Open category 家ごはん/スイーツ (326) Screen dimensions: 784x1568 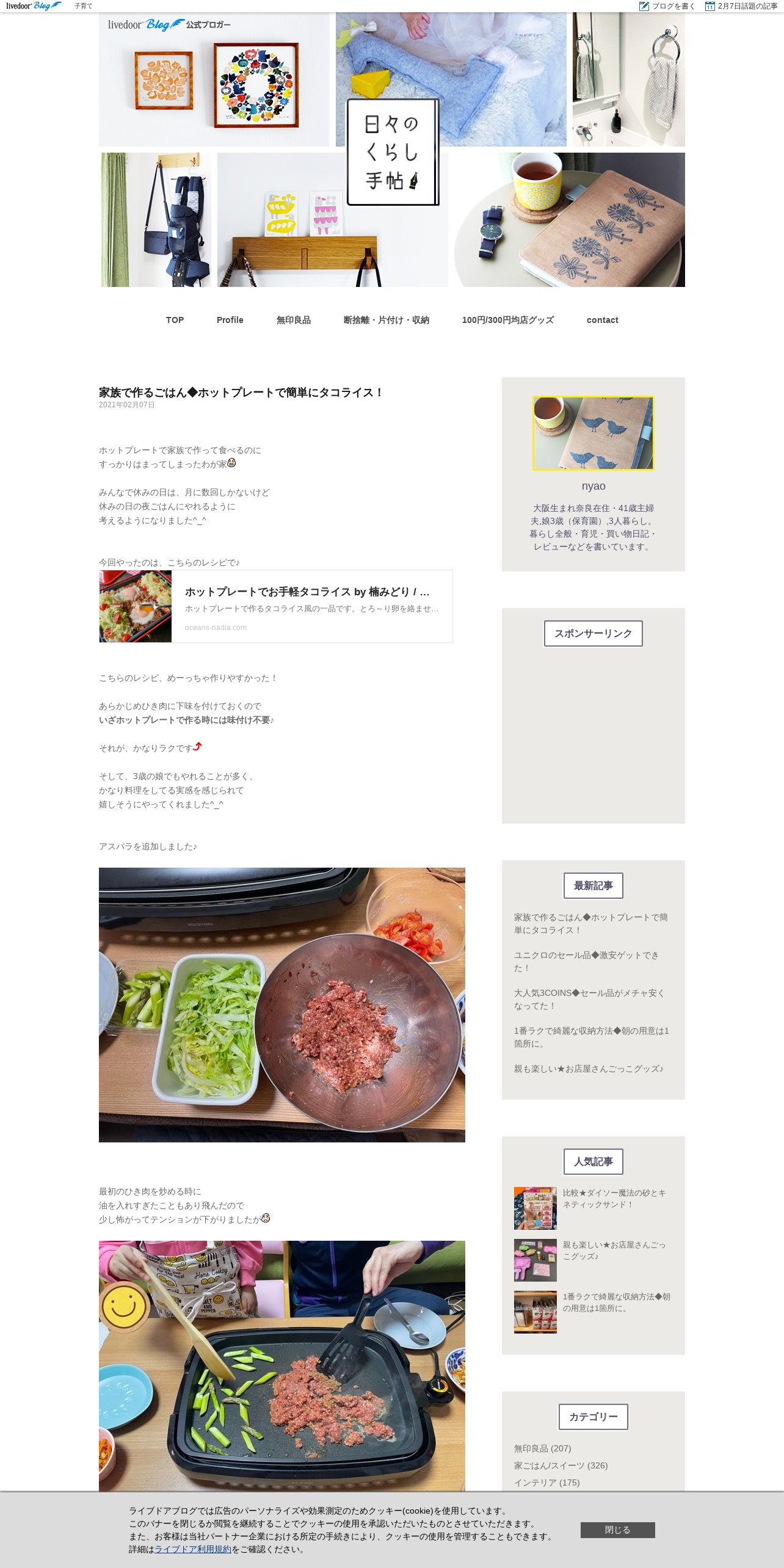(x=561, y=1465)
